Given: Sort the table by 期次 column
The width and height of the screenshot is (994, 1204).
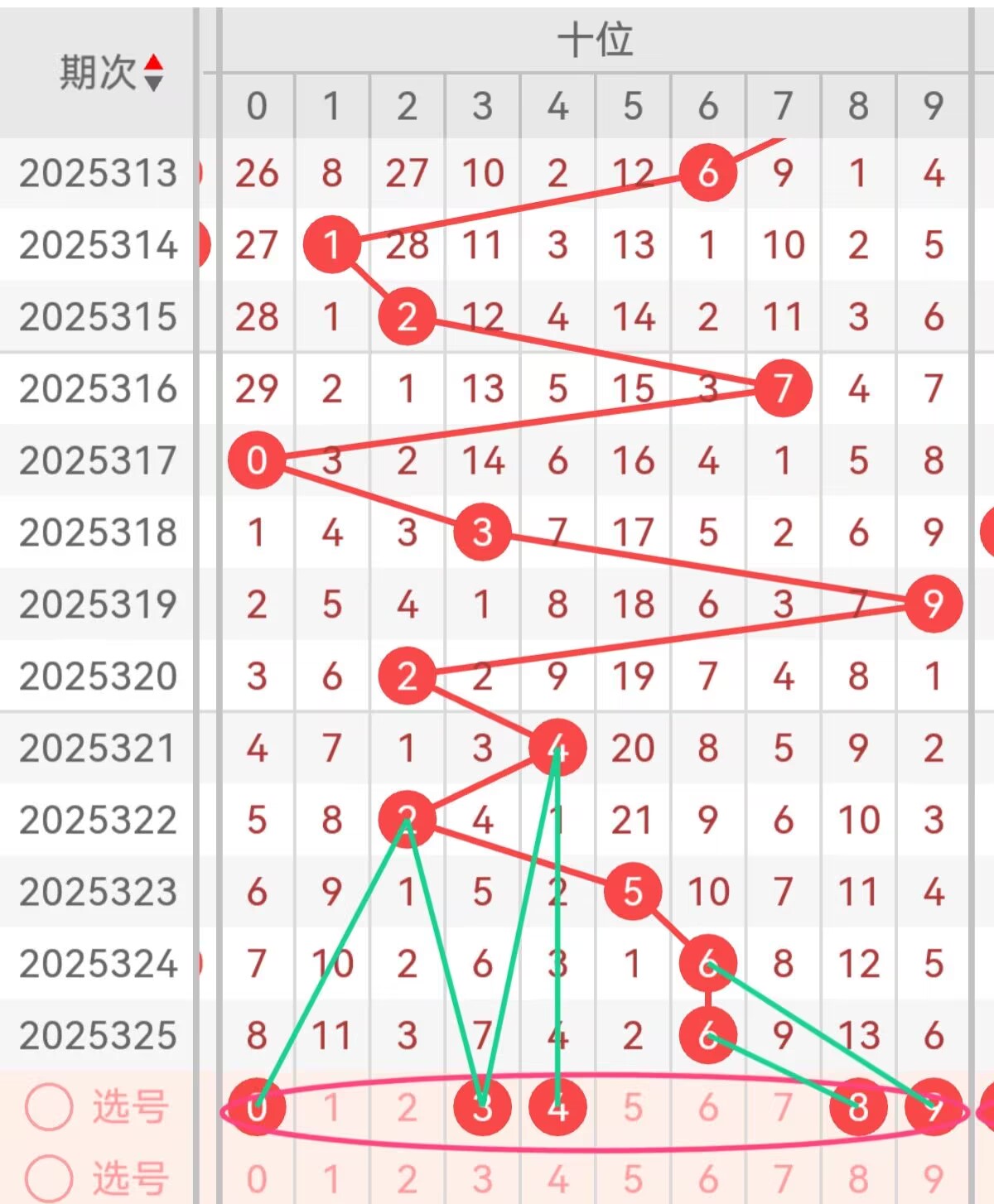Looking at the screenshot, I should pyautogui.click(x=153, y=73).
